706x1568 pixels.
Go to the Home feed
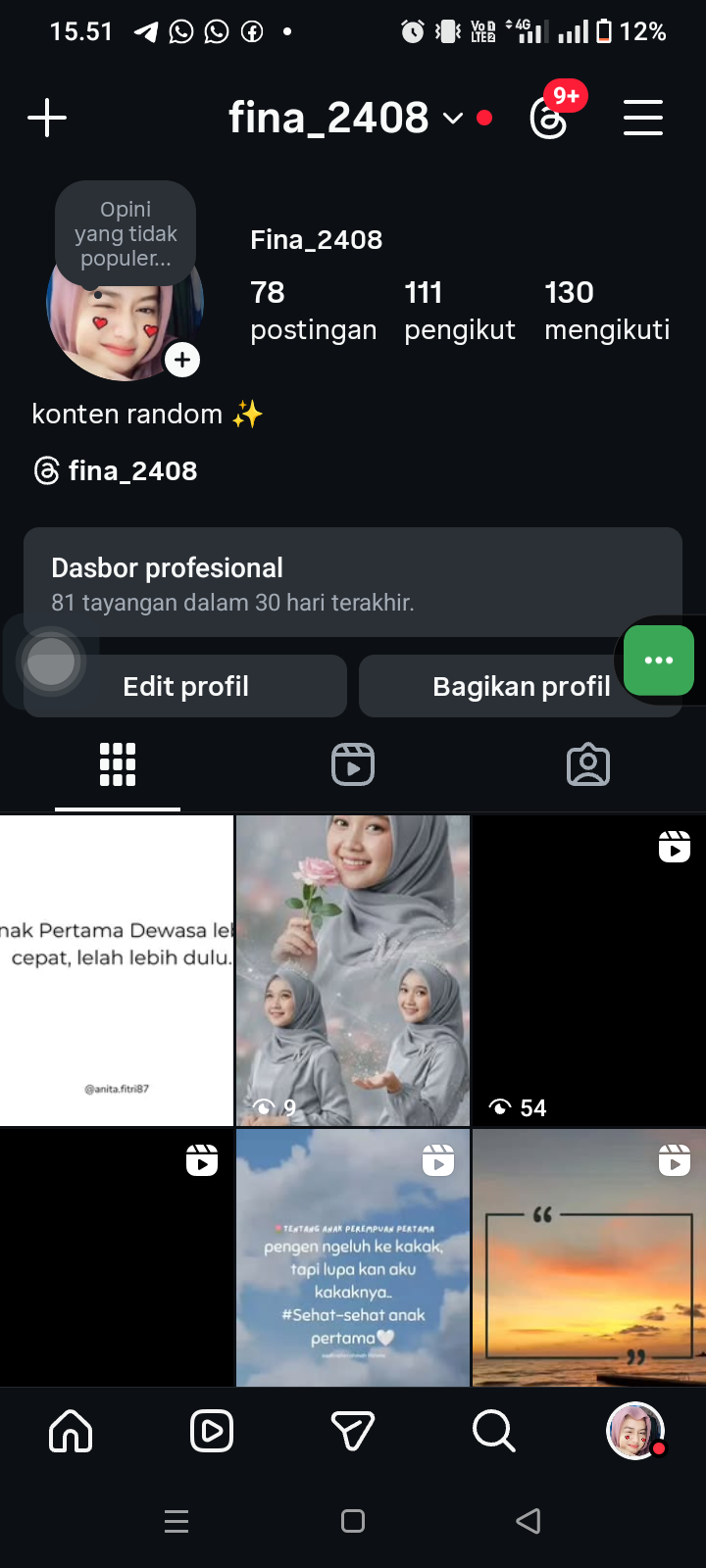[x=71, y=1432]
